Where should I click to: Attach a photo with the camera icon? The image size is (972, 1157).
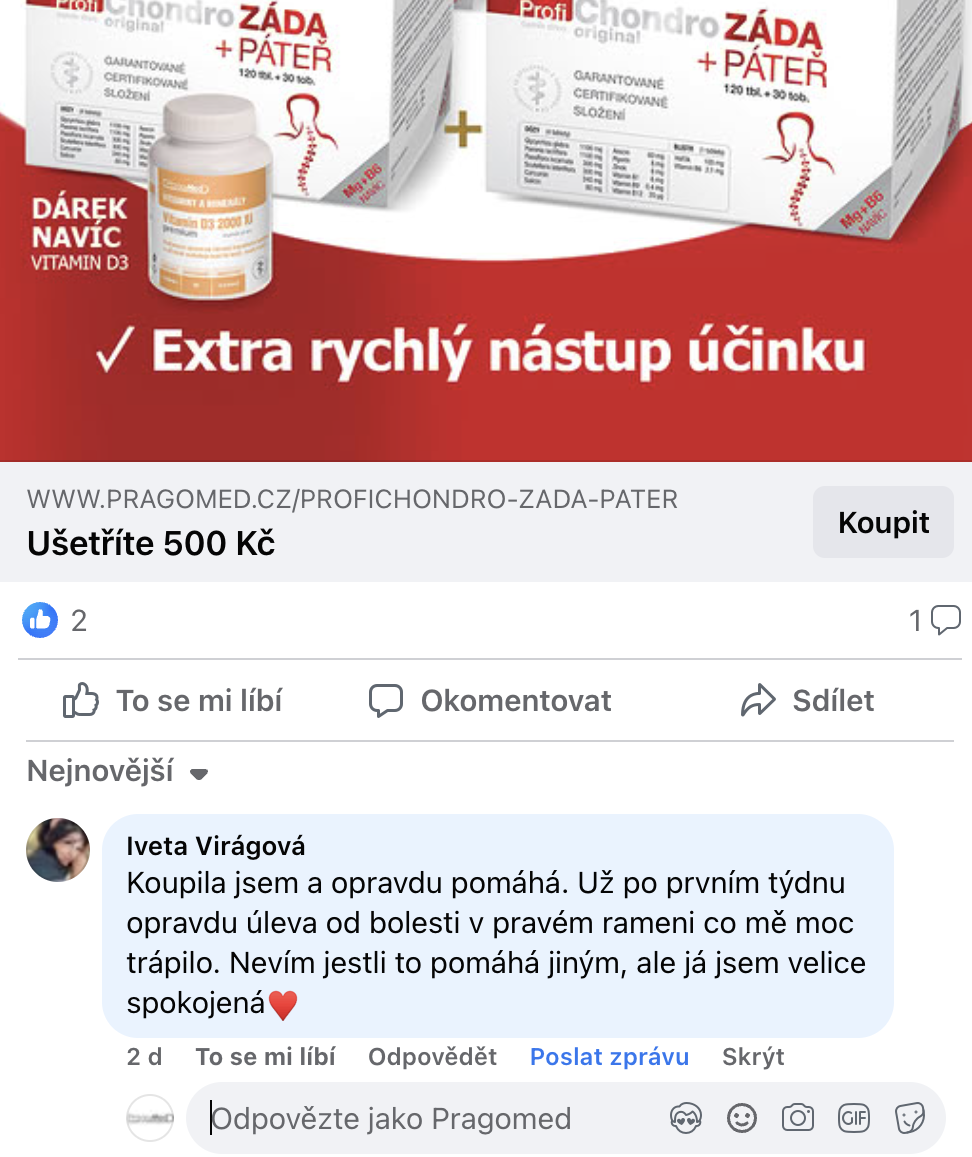click(x=797, y=1118)
